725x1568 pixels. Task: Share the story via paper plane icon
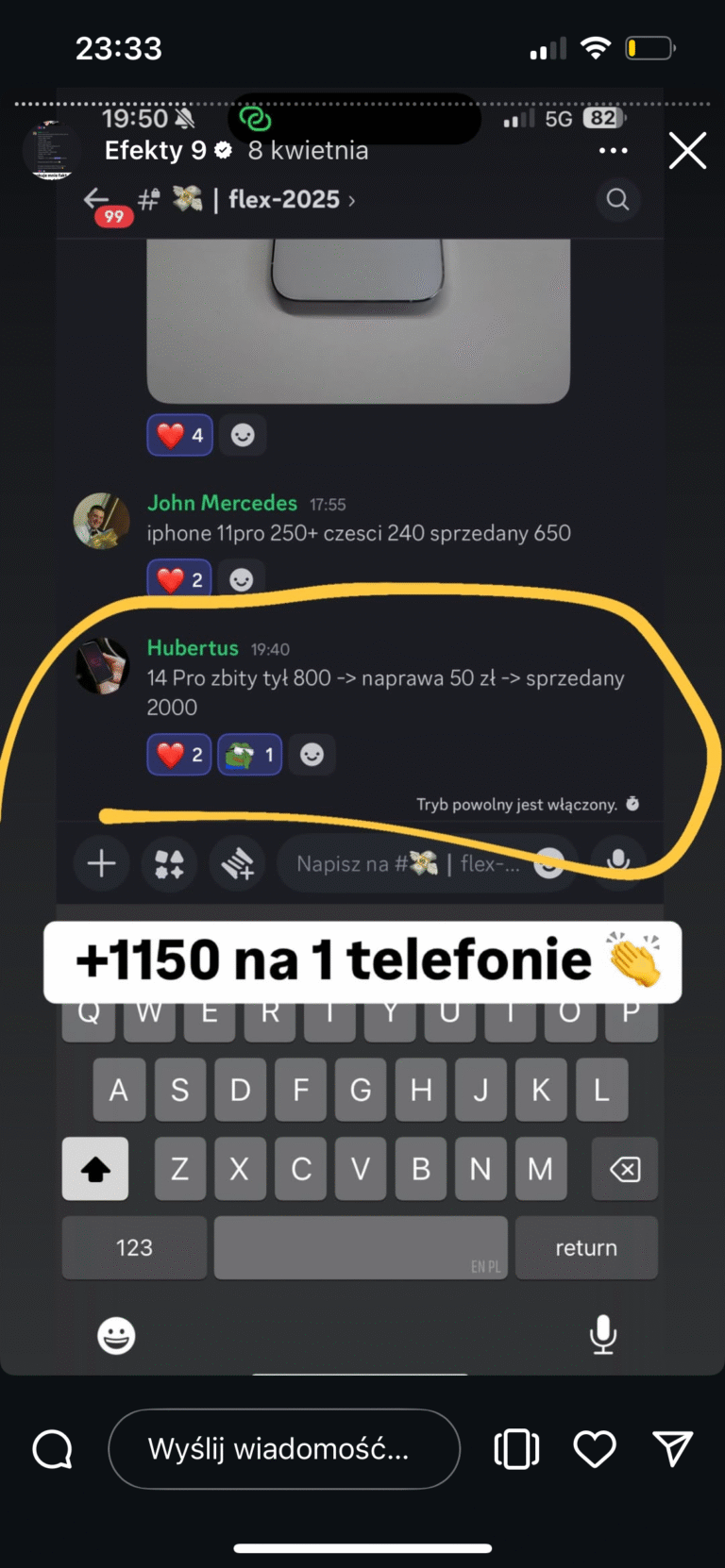[x=673, y=1449]
